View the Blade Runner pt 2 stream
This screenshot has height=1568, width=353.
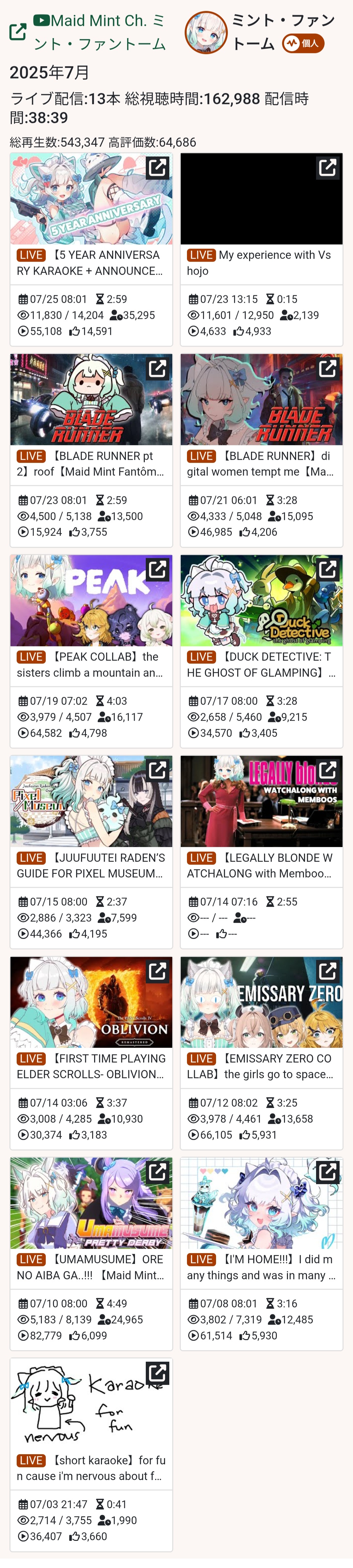pyautogui.click(x=91, y=400)
